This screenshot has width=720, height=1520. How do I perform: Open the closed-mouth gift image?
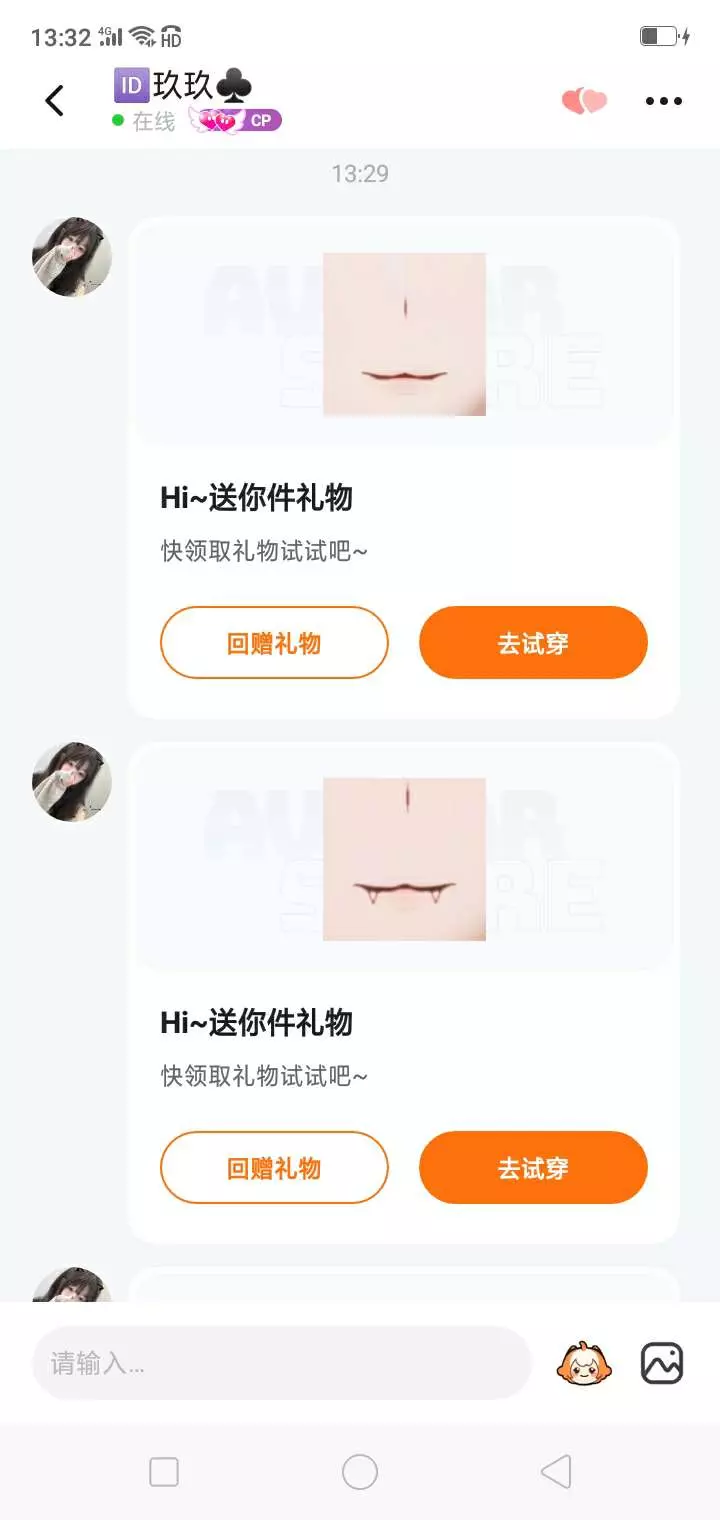(x=404, y=334)
